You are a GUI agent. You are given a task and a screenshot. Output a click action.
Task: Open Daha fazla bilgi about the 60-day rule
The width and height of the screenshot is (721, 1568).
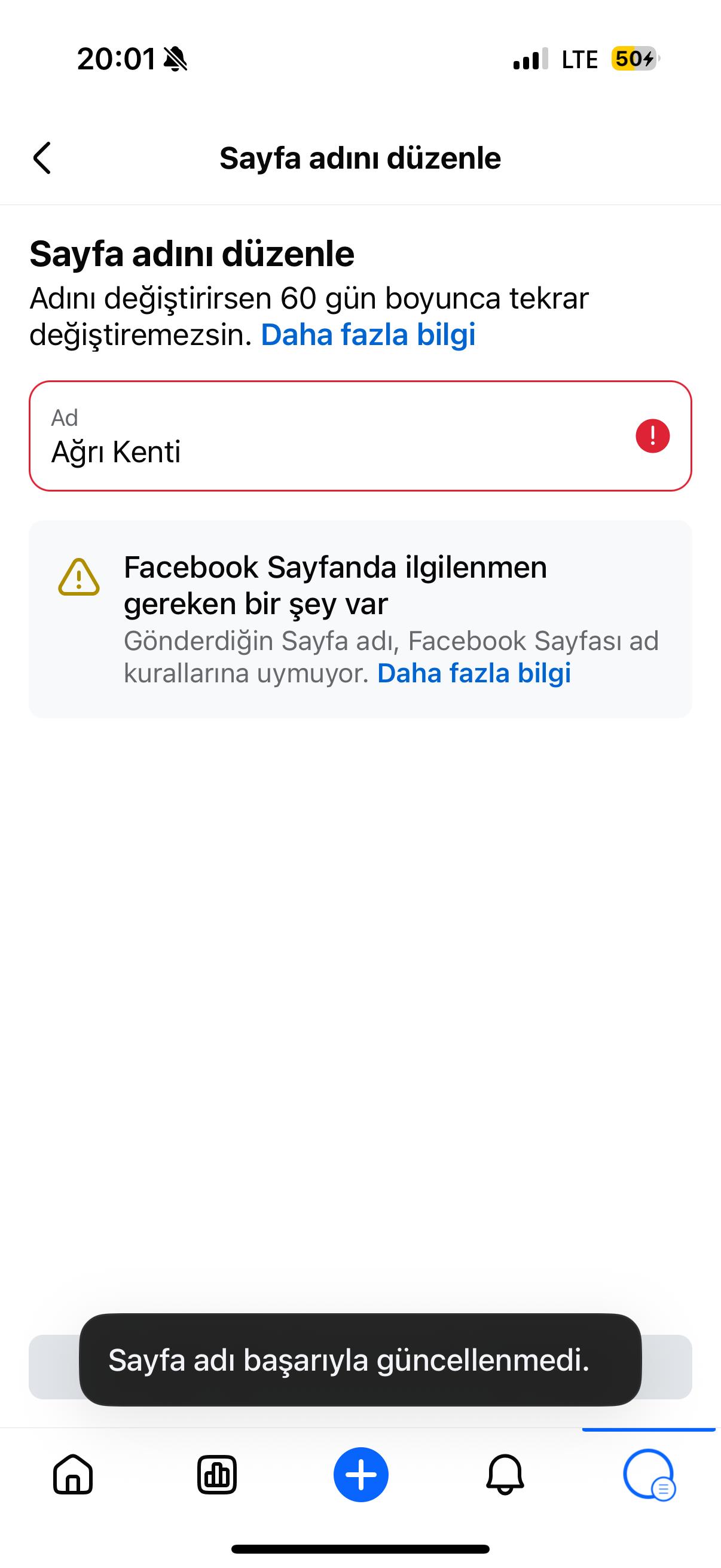[x=368, y=334]
